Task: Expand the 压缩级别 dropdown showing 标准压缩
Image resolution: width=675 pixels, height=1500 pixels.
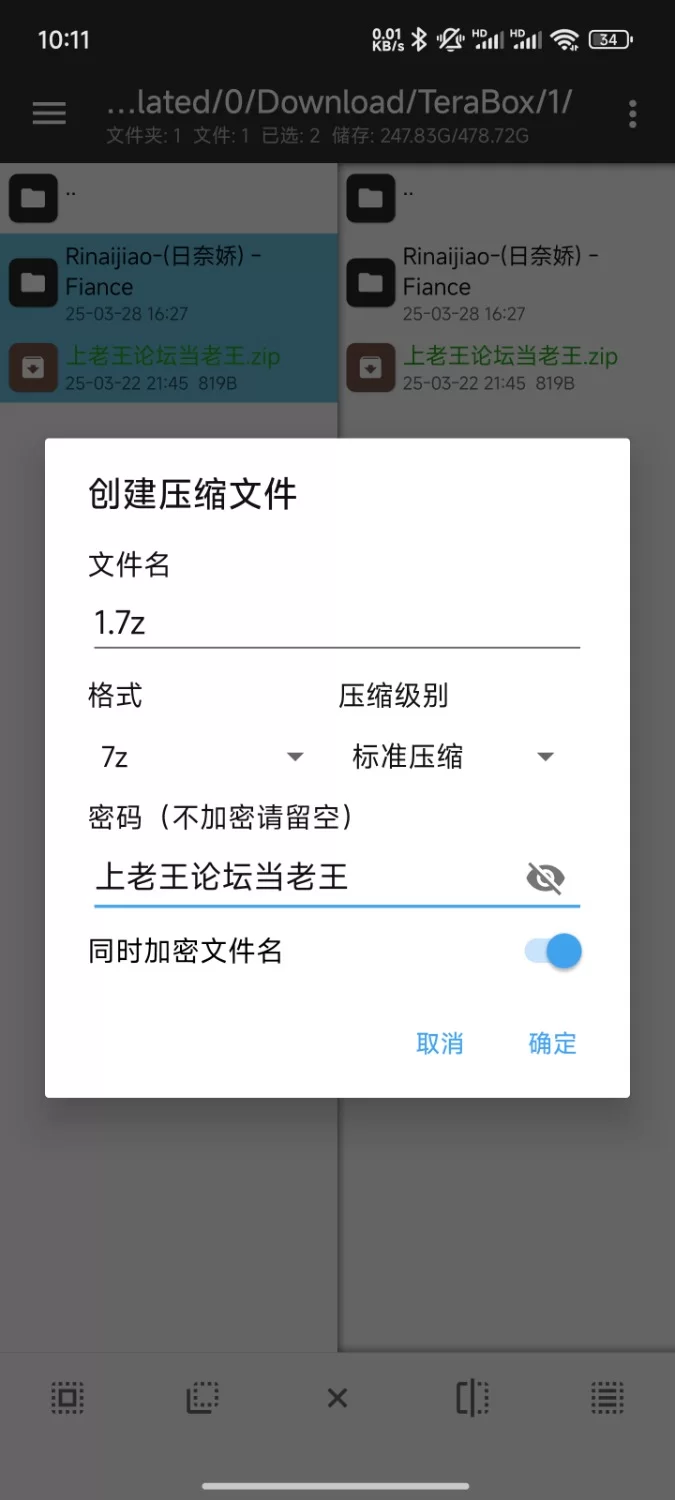Action: pyautogui.click(x=452, y=757)
